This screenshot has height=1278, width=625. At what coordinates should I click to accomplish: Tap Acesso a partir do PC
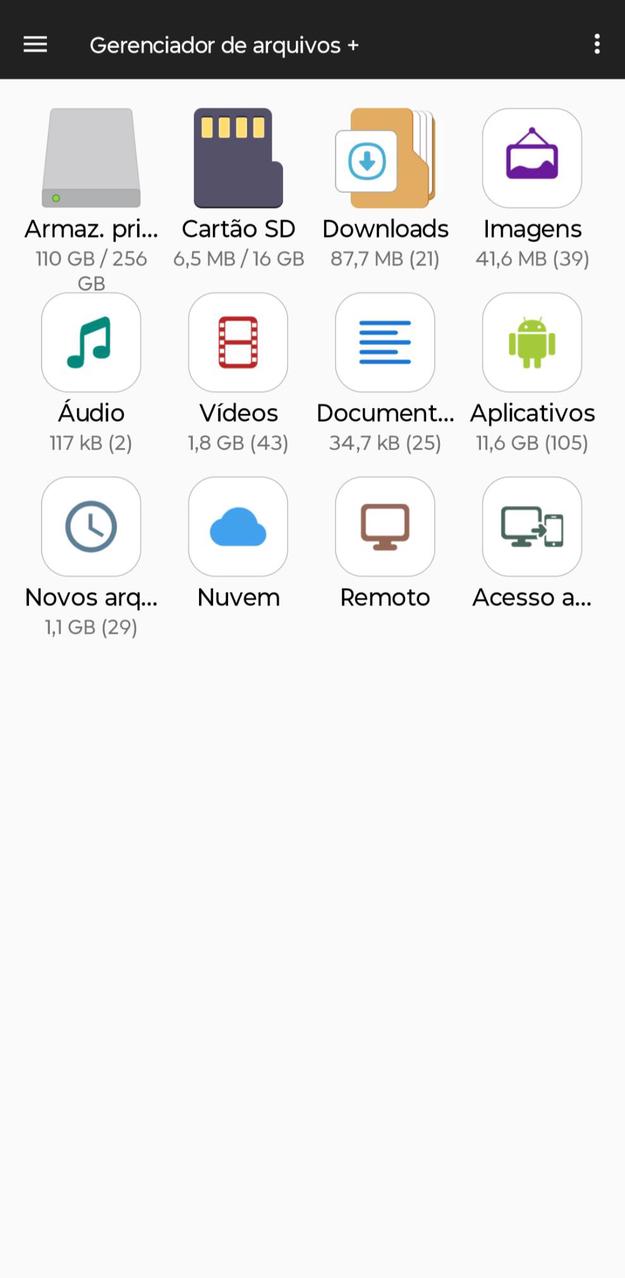532,527
